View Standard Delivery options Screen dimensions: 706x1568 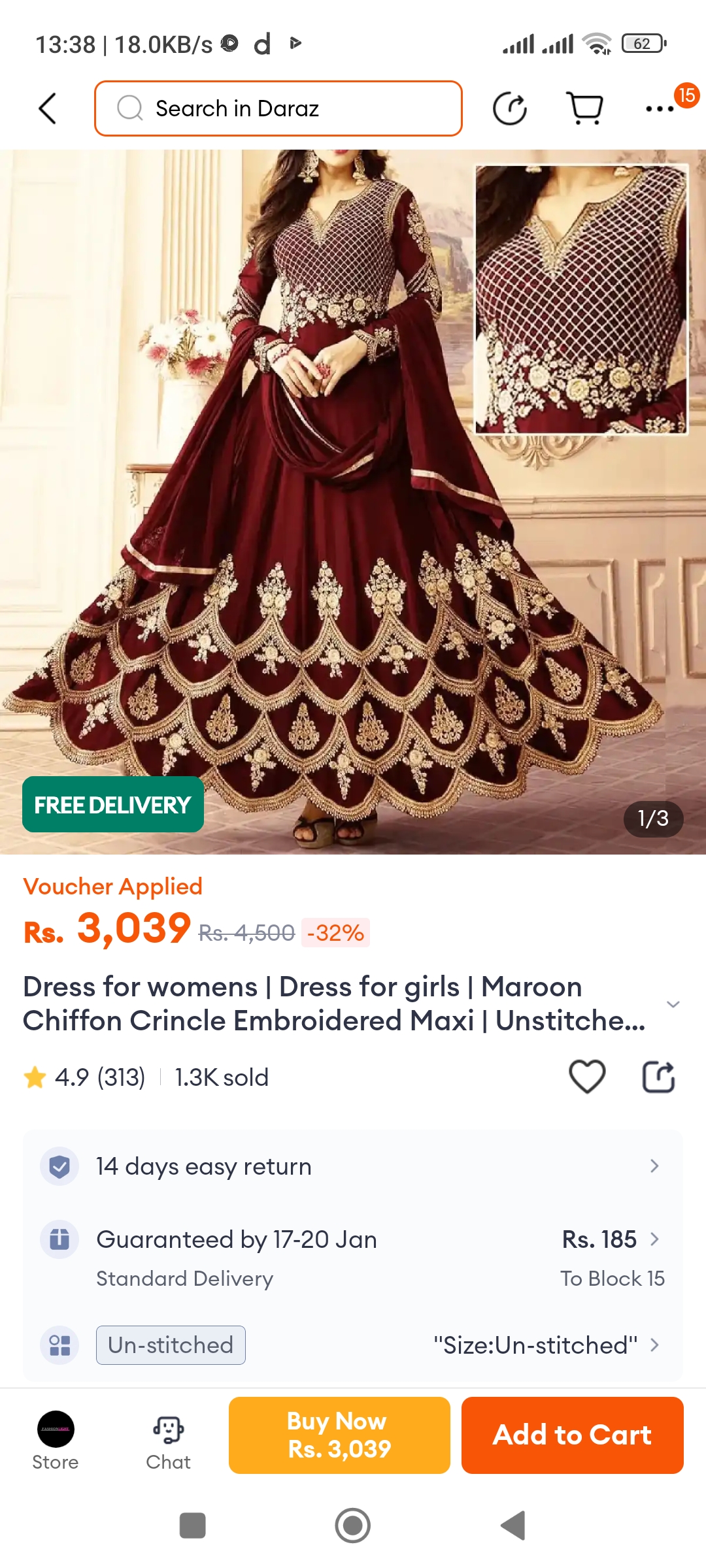(x=353, y=1258)
